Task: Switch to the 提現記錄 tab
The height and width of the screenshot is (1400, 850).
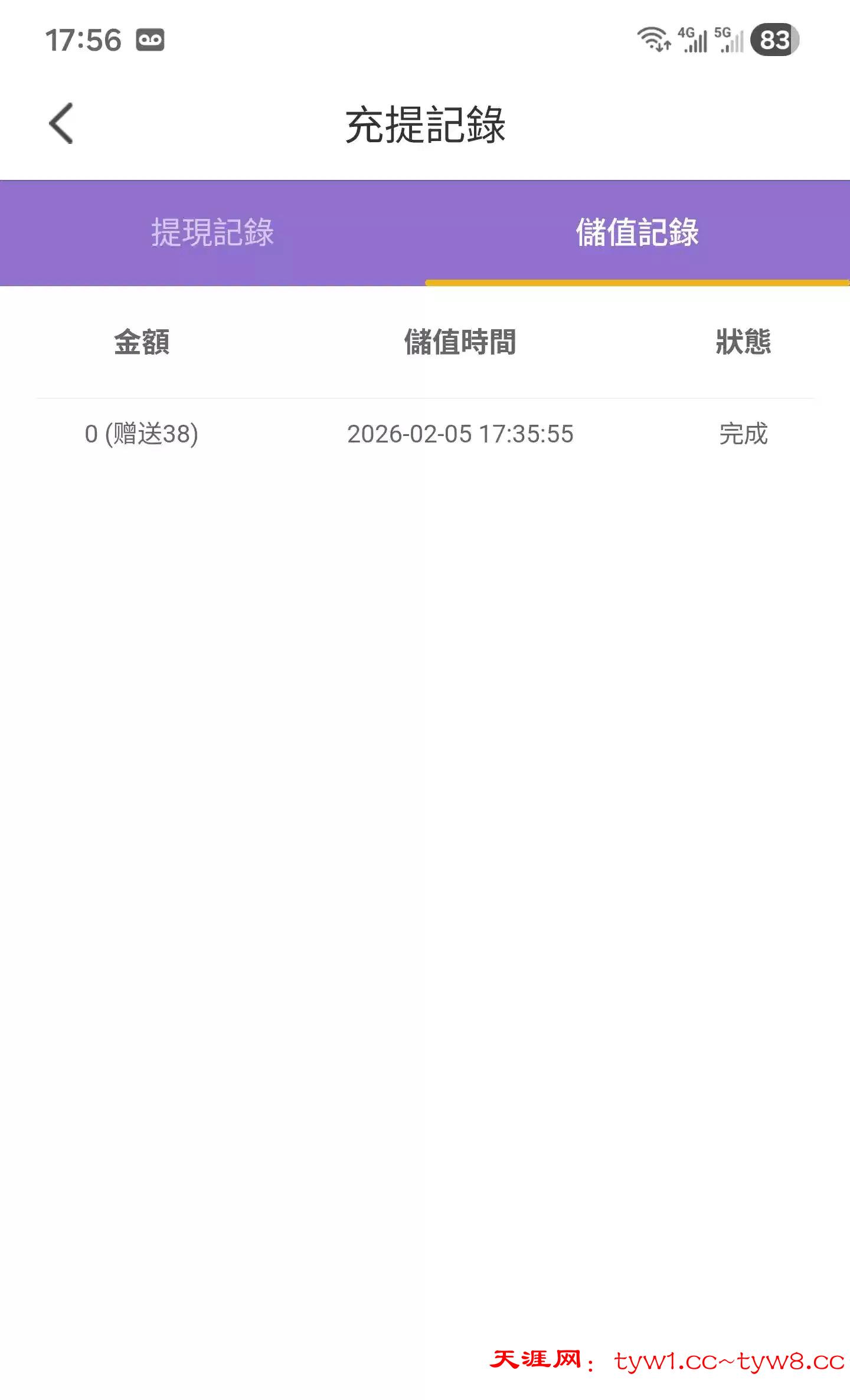Action: pyautogui.click(x=212, y=232)
